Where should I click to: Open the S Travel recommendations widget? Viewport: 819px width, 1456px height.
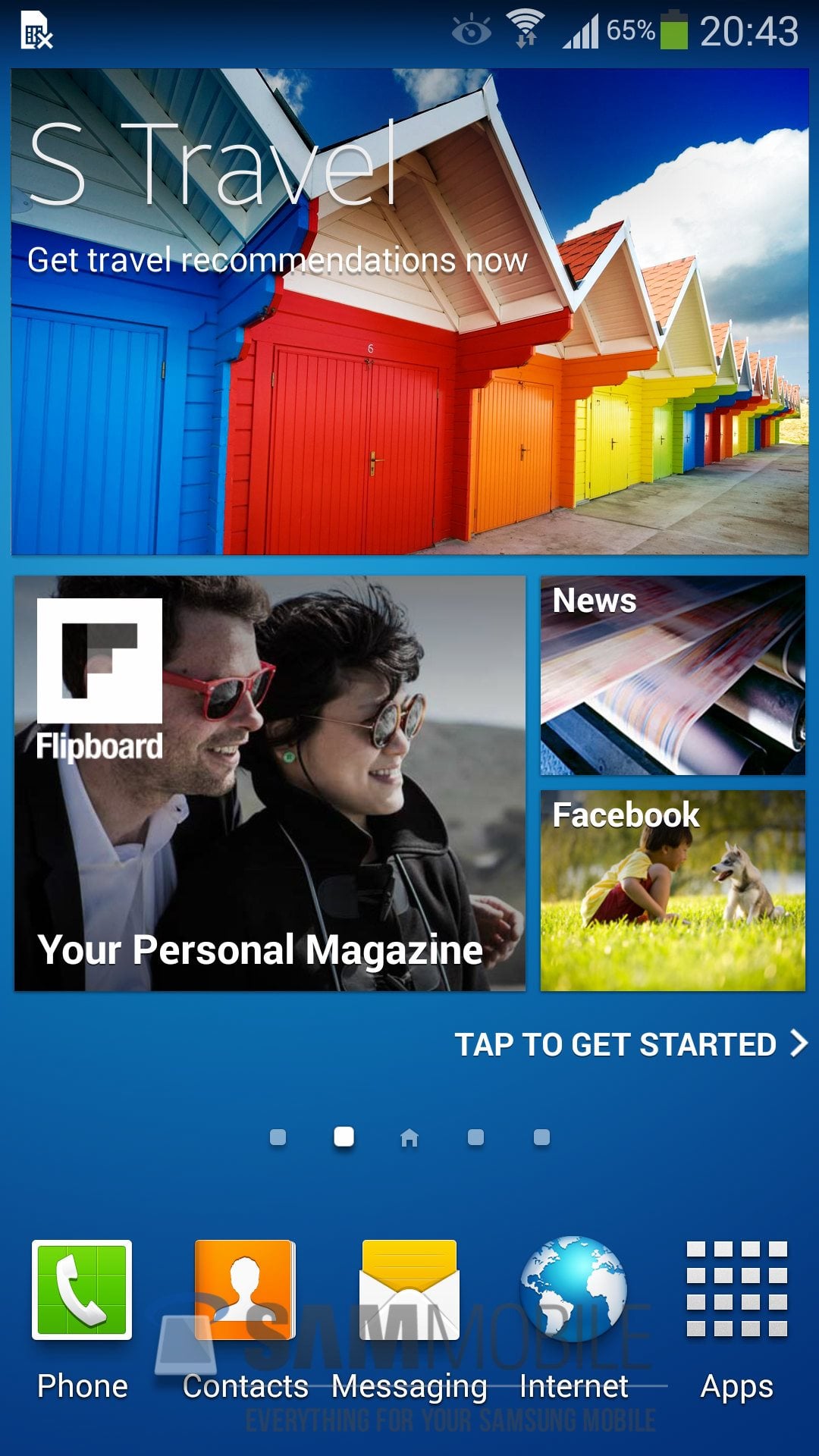point(409,311)
